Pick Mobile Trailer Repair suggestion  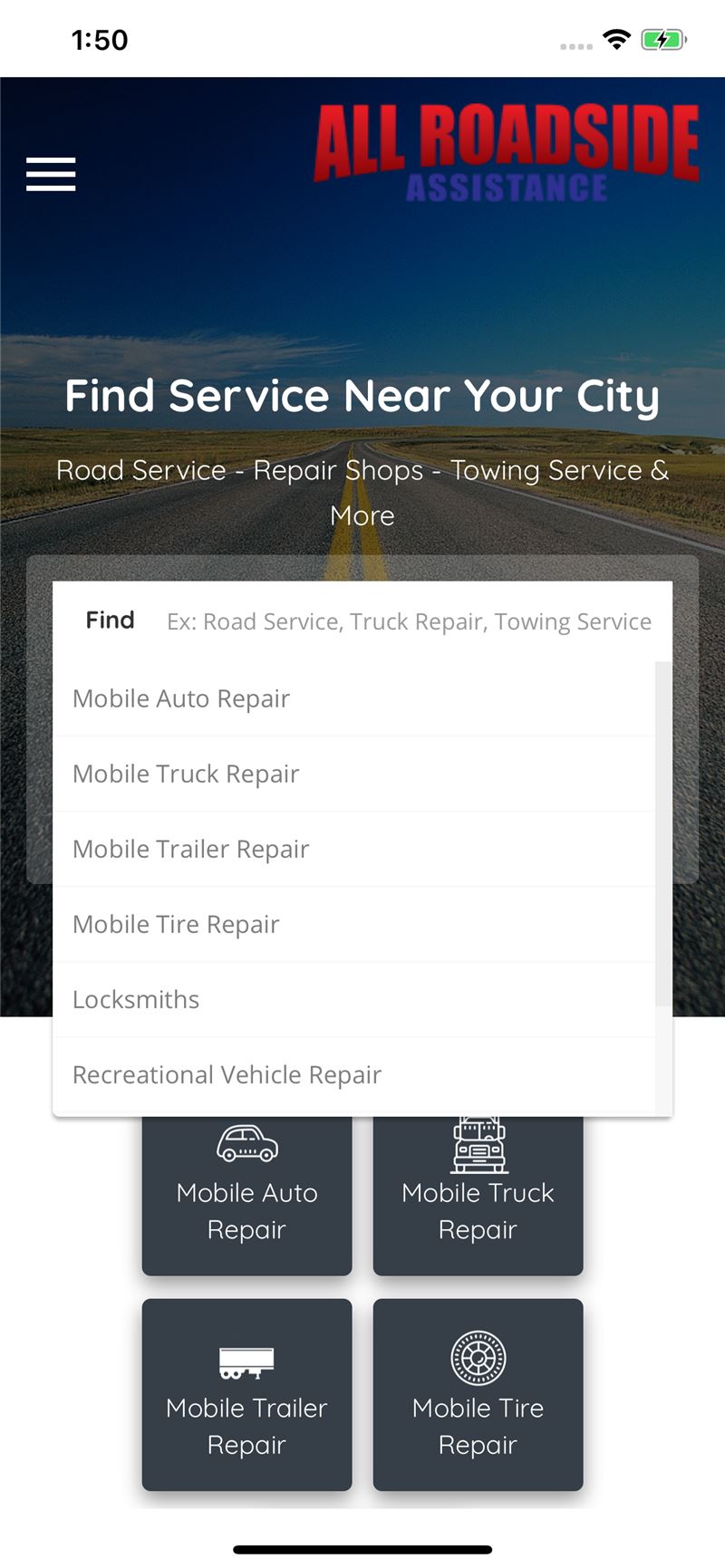354,849
